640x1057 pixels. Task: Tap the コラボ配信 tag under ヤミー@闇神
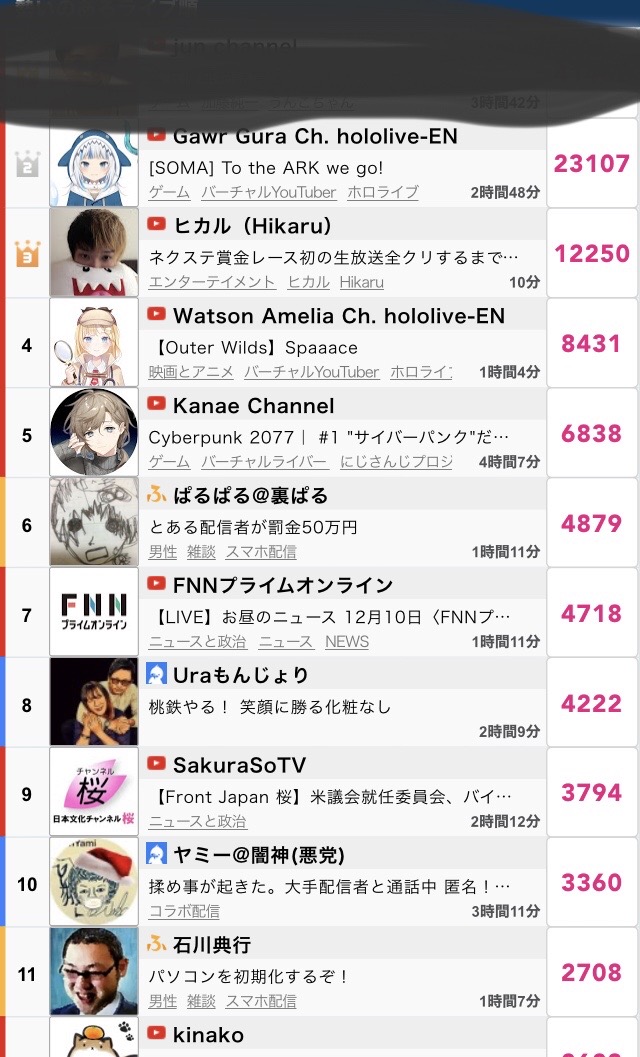tap(184, 911)
